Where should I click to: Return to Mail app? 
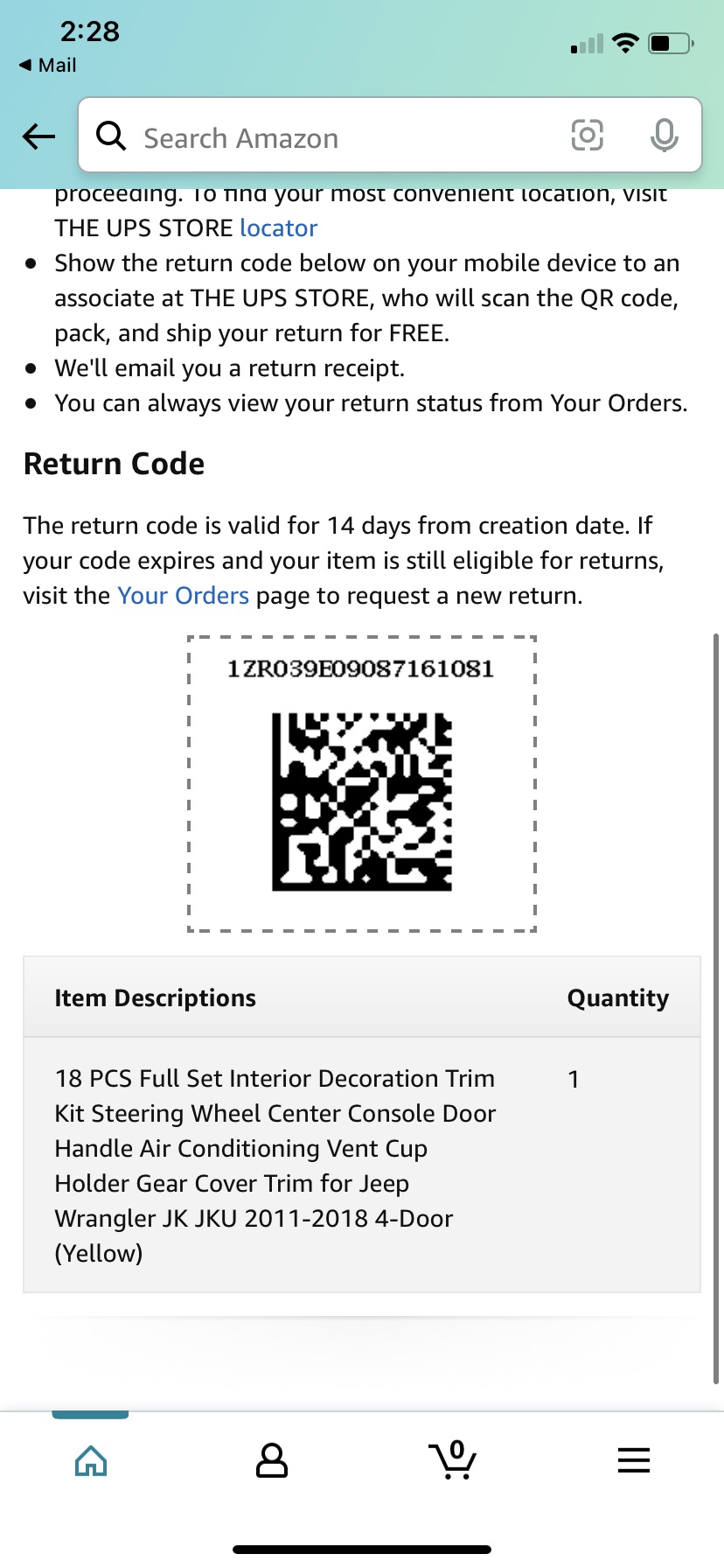pos(47,66)
